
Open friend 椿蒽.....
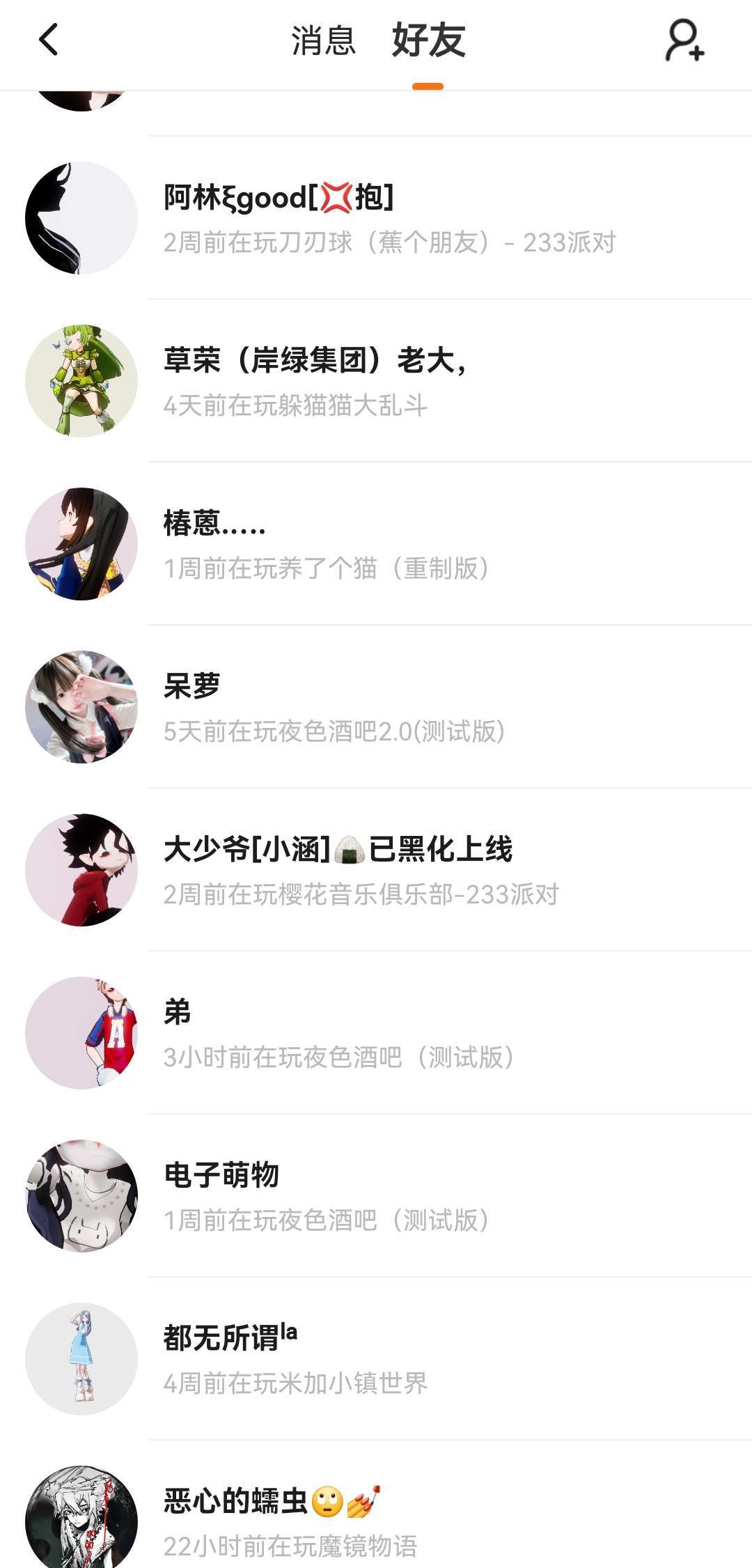pyautogui.click(x=390, y=544)
